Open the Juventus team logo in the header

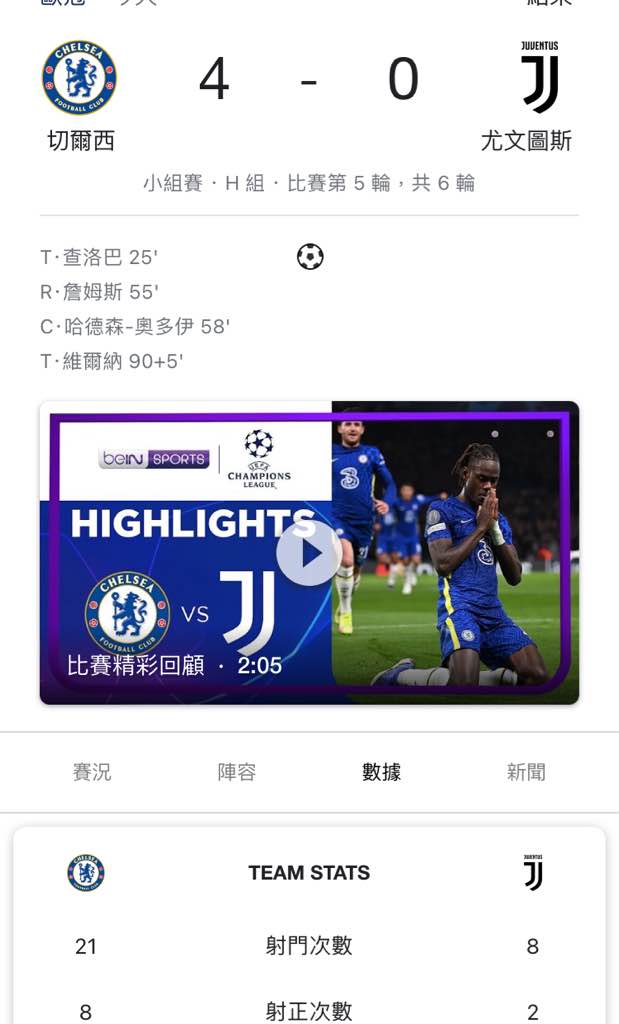(x=540, y=77)
